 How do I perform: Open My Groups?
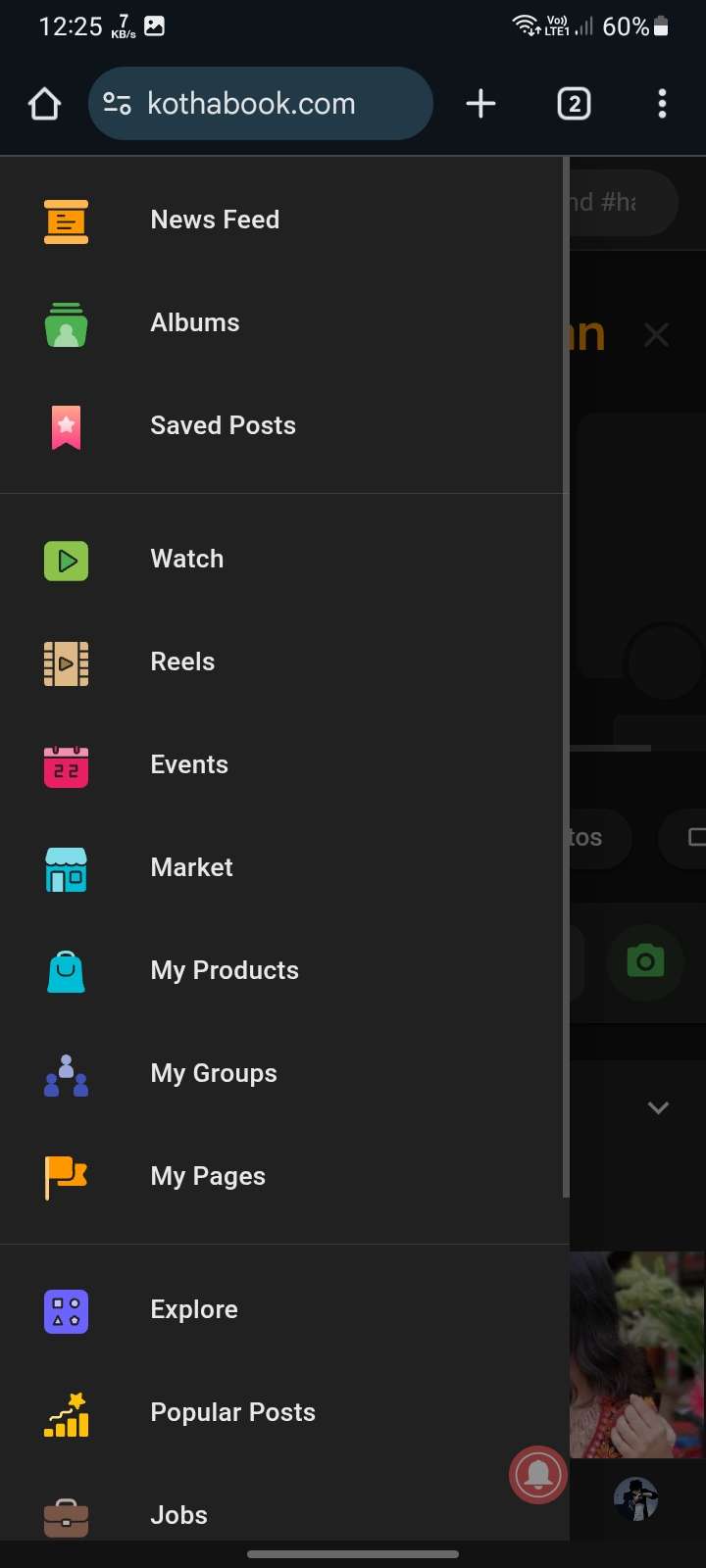[214, 1074]
